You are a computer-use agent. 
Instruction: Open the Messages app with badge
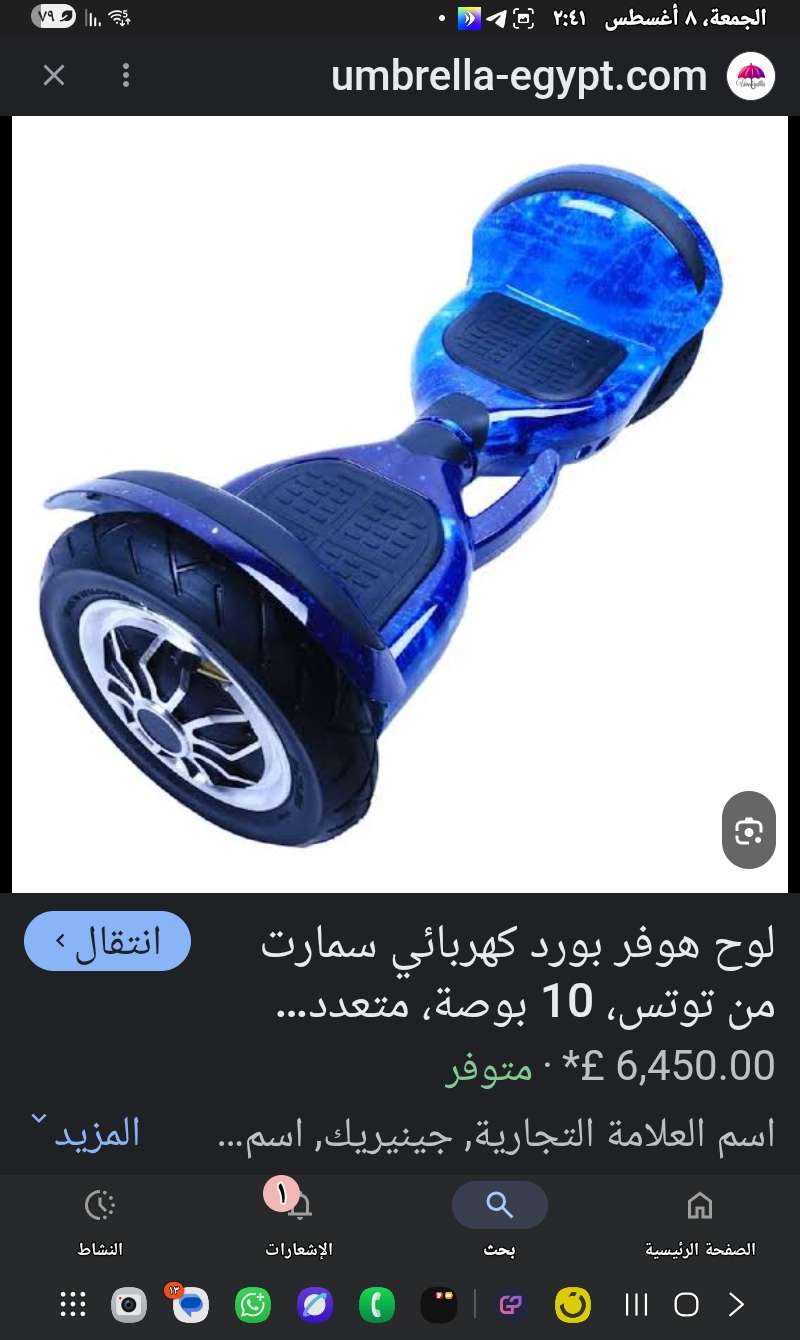pos(190,1305)
